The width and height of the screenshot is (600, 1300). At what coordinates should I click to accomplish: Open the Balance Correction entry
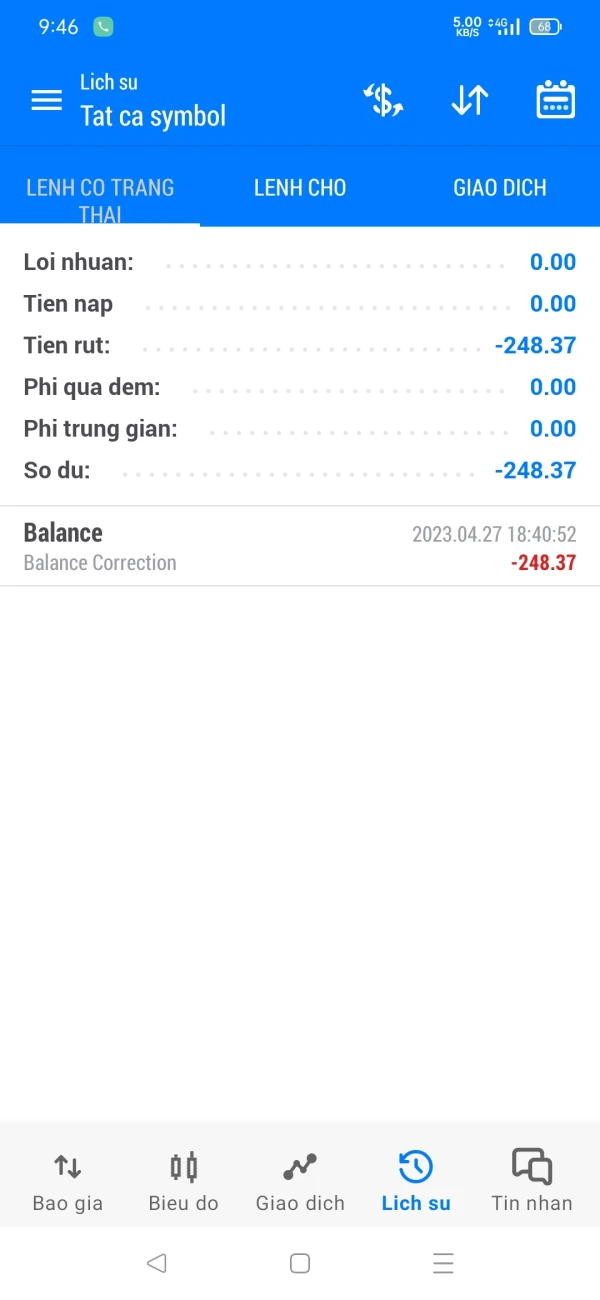(300, 546)
